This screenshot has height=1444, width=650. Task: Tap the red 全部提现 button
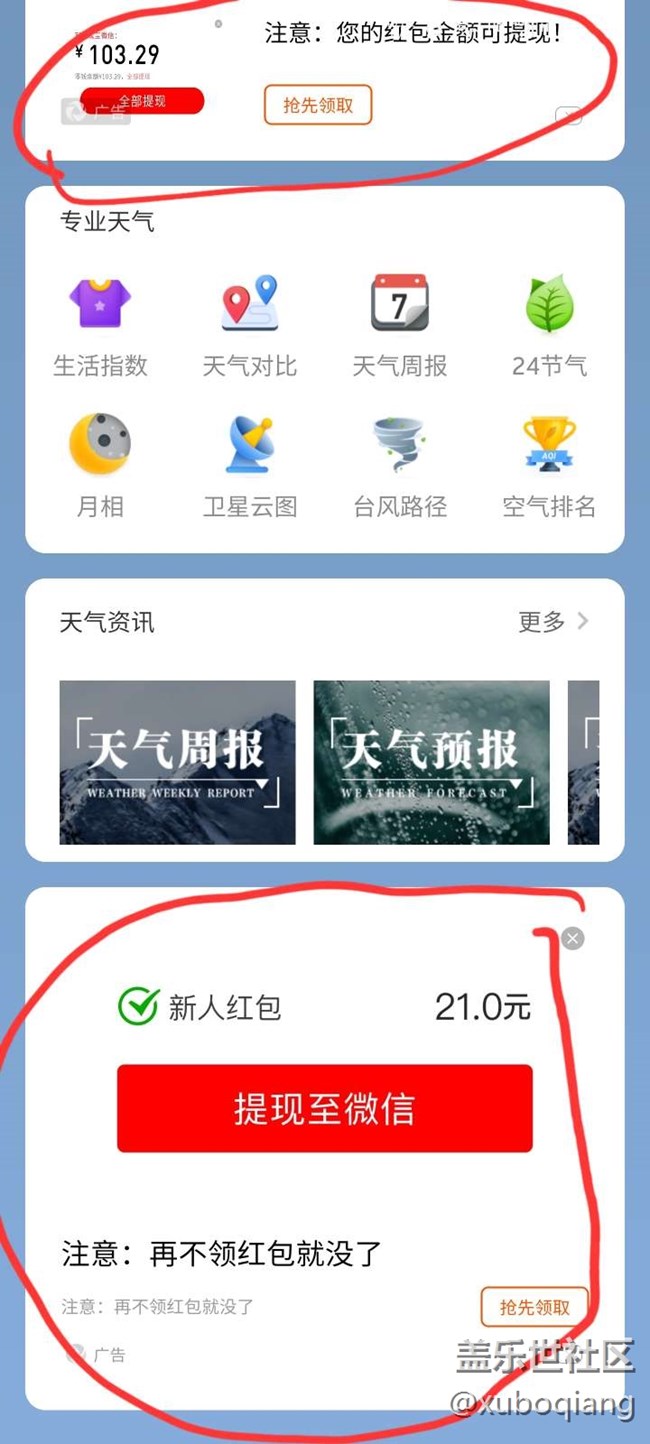click(142, 101)
